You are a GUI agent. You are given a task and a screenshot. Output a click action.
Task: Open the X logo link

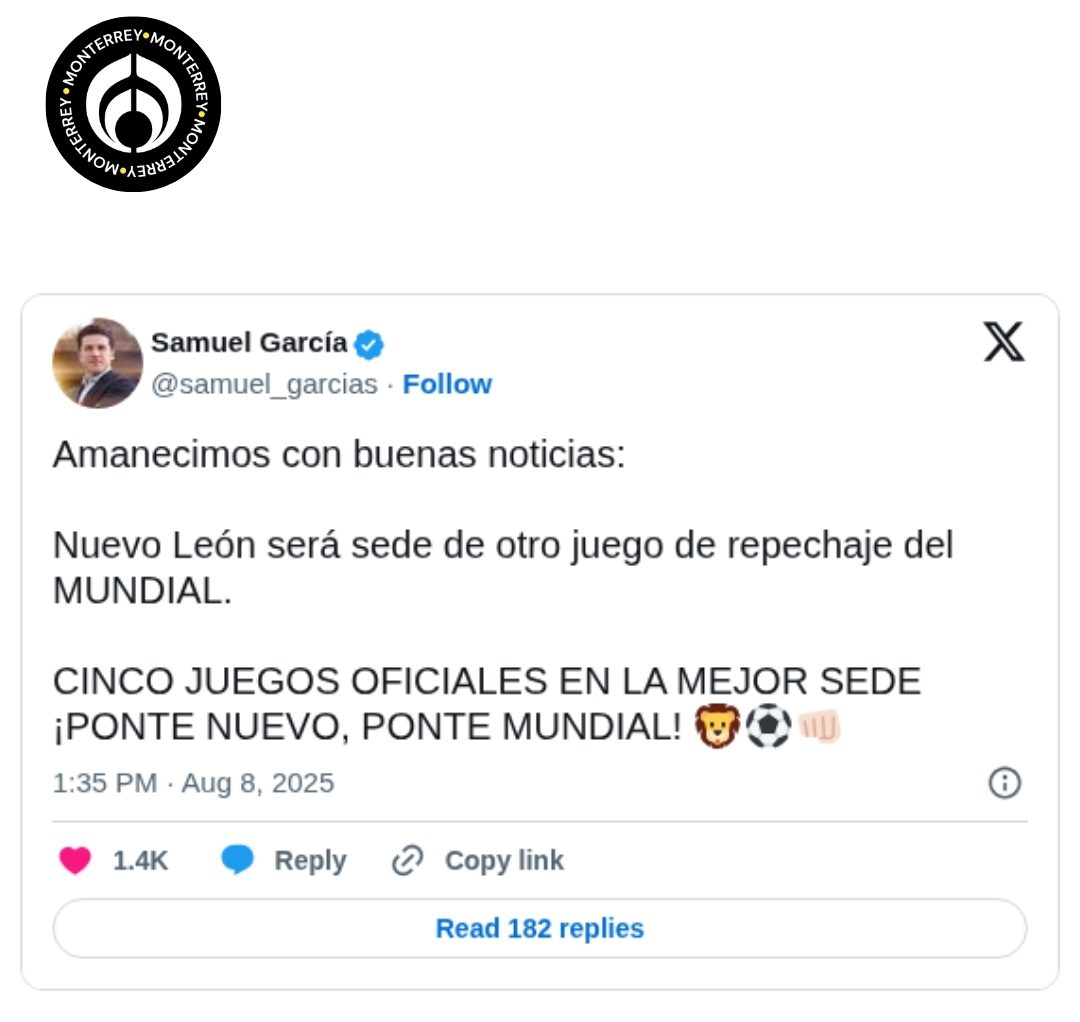(1003, 343)
